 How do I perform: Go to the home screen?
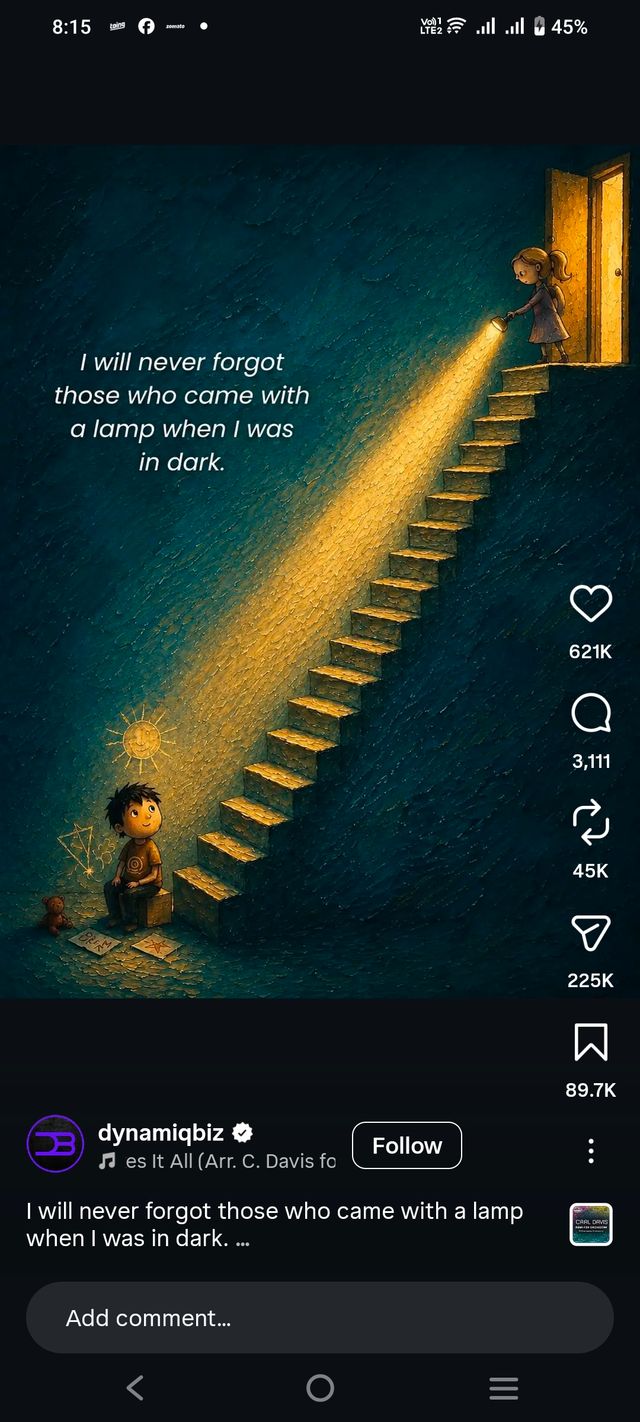coord(320,1387)
